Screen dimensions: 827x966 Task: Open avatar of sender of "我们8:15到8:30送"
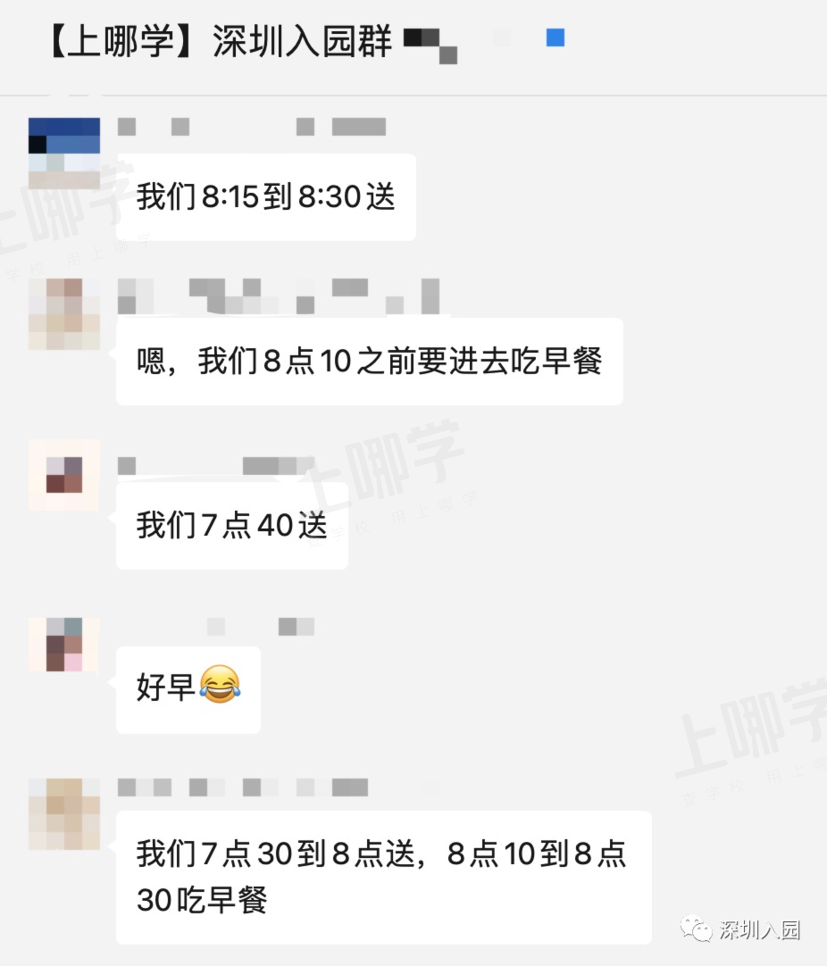pos(64,153)
